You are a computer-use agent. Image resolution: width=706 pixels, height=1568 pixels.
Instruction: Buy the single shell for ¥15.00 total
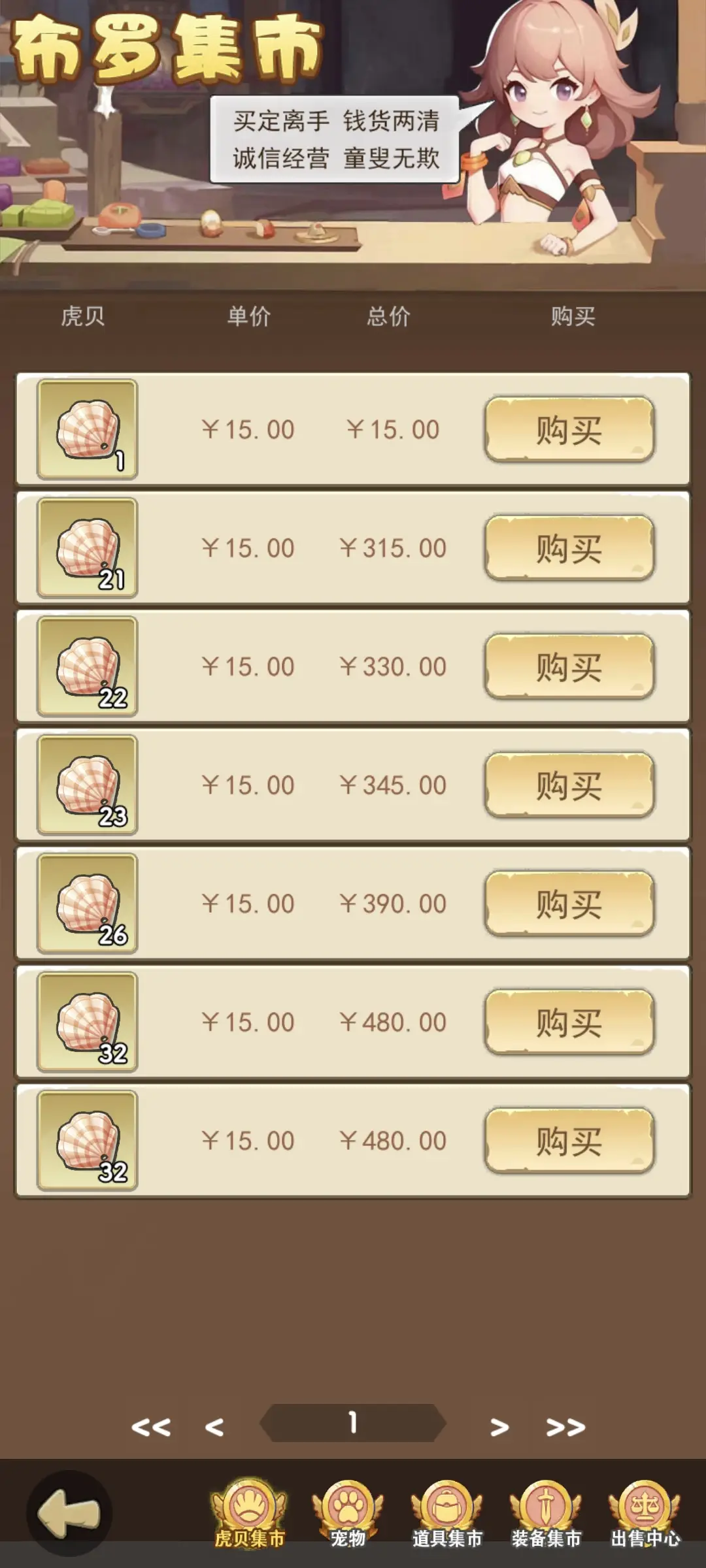click(569, 430)
